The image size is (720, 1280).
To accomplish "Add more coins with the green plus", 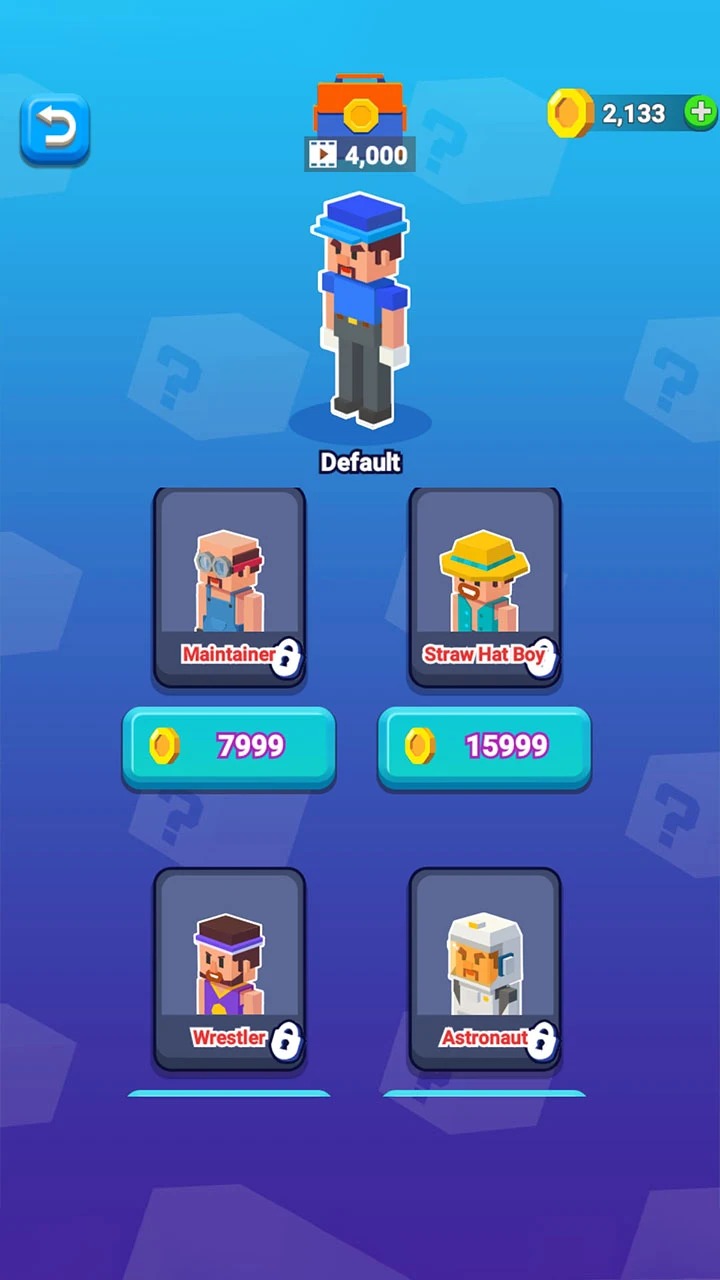I will pos(701,112).
